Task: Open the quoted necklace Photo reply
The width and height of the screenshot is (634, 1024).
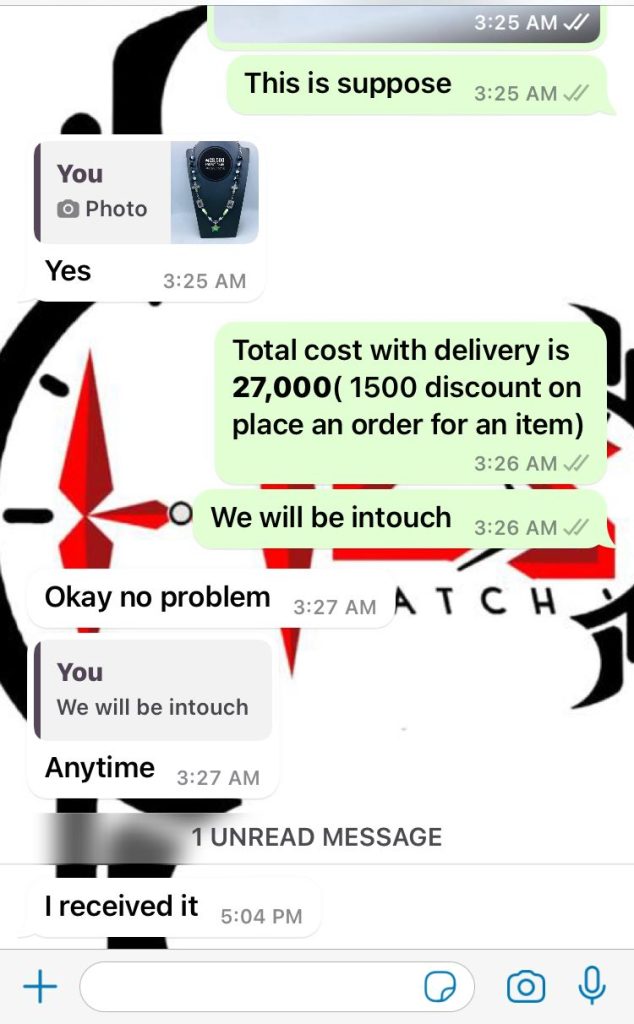Action: (x=146, y=192)
